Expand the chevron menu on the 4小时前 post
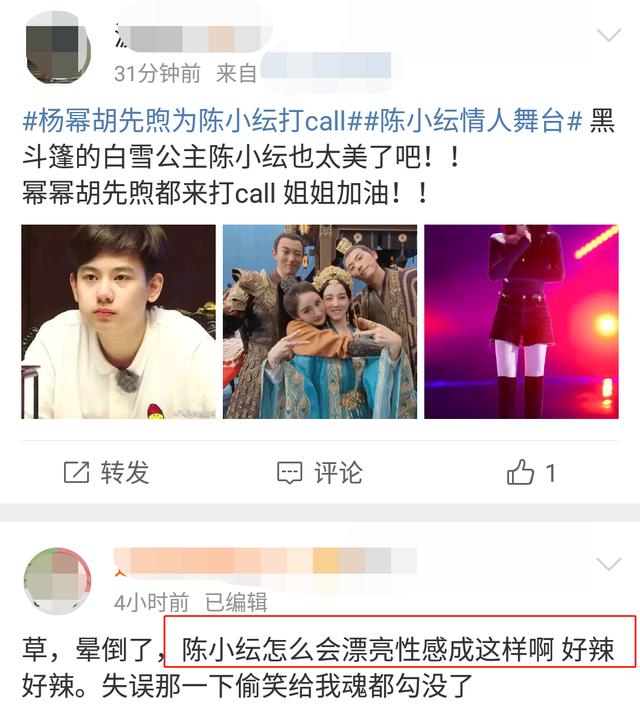Screen dimensions: 640x720 click(608, 565)
